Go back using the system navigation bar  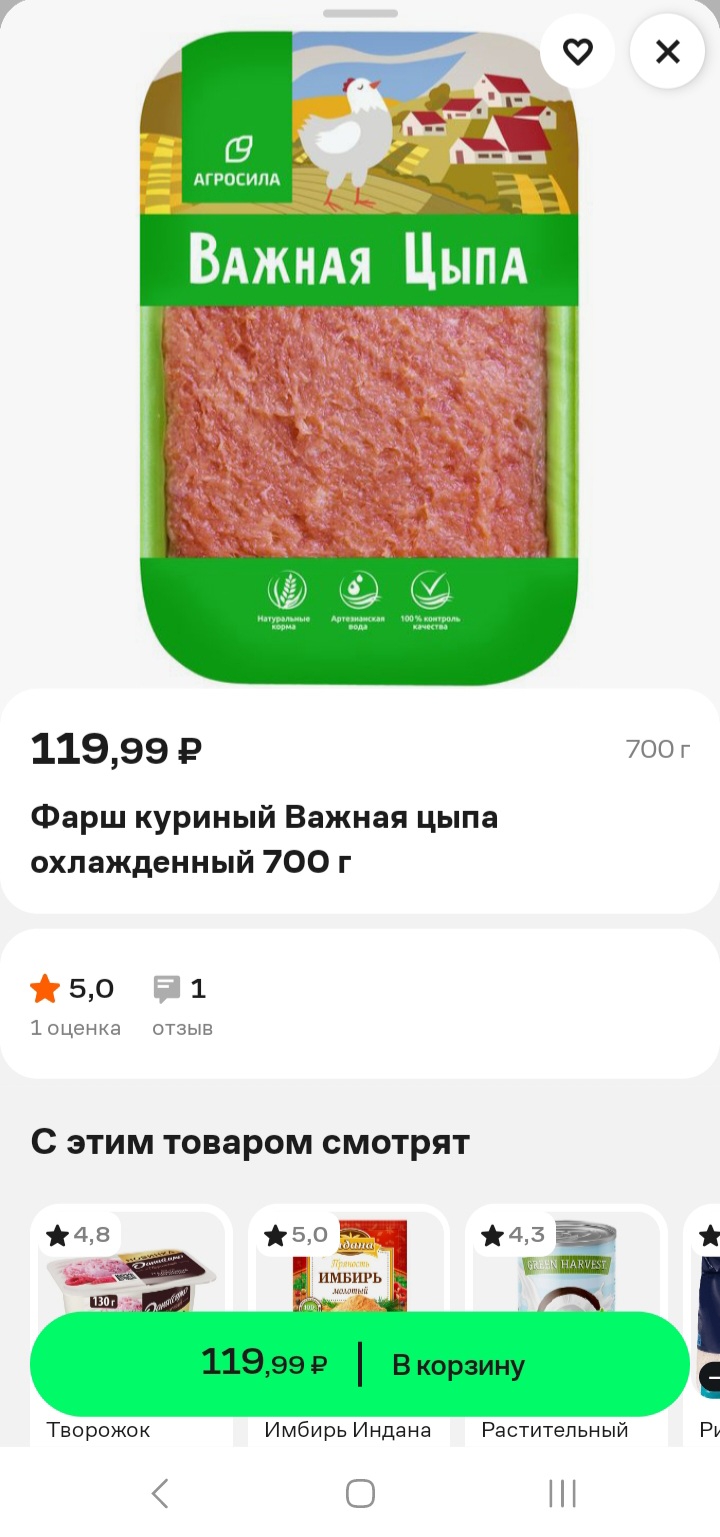coord(160,1493)
